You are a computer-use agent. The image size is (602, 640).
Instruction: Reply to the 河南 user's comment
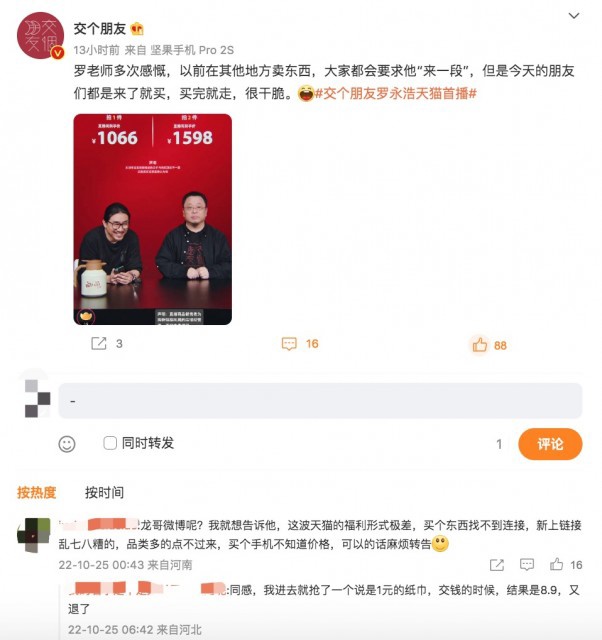525,565
